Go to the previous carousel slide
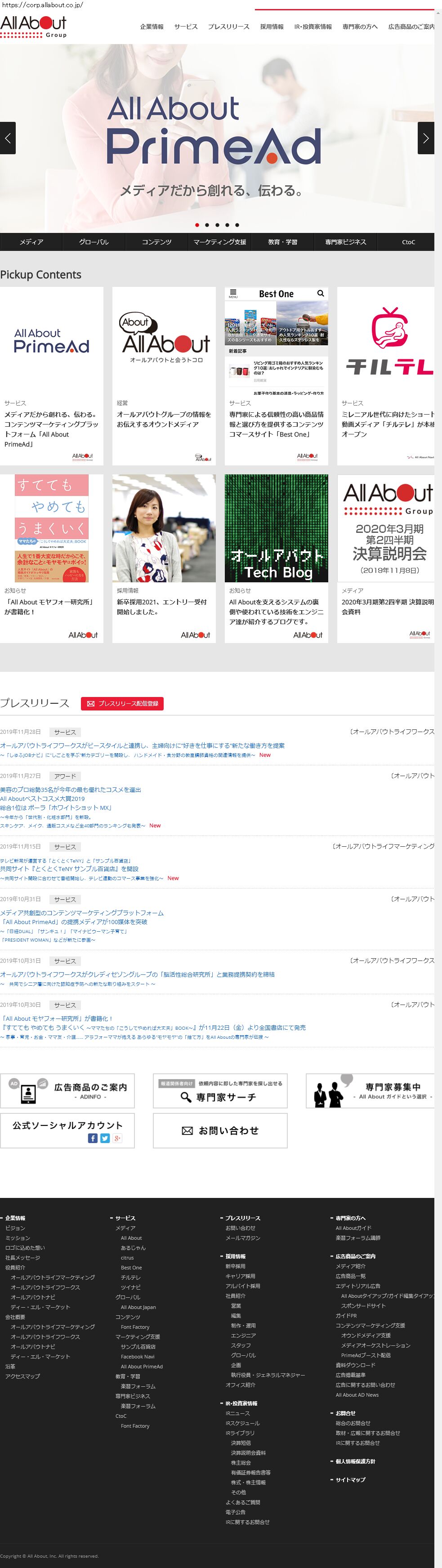This screenshot has width=442, height=1568. point(7,138)
